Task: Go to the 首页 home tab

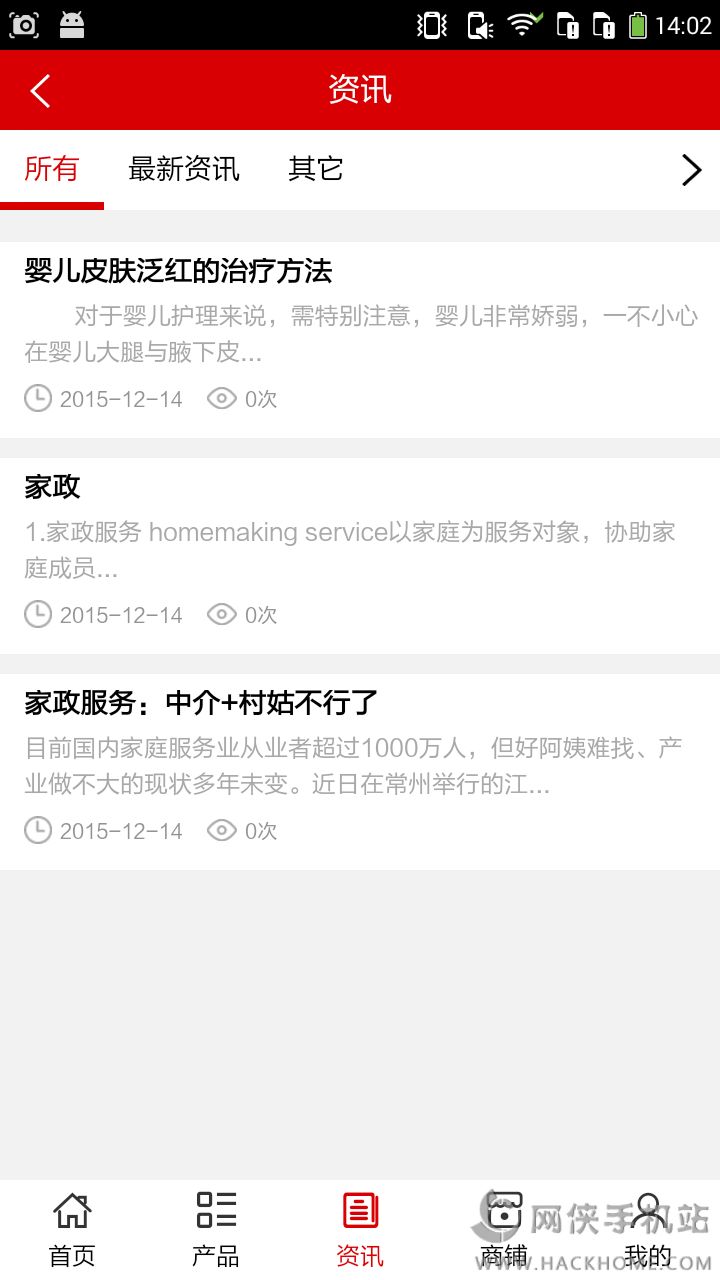Action: click(x=72, y=1229)
